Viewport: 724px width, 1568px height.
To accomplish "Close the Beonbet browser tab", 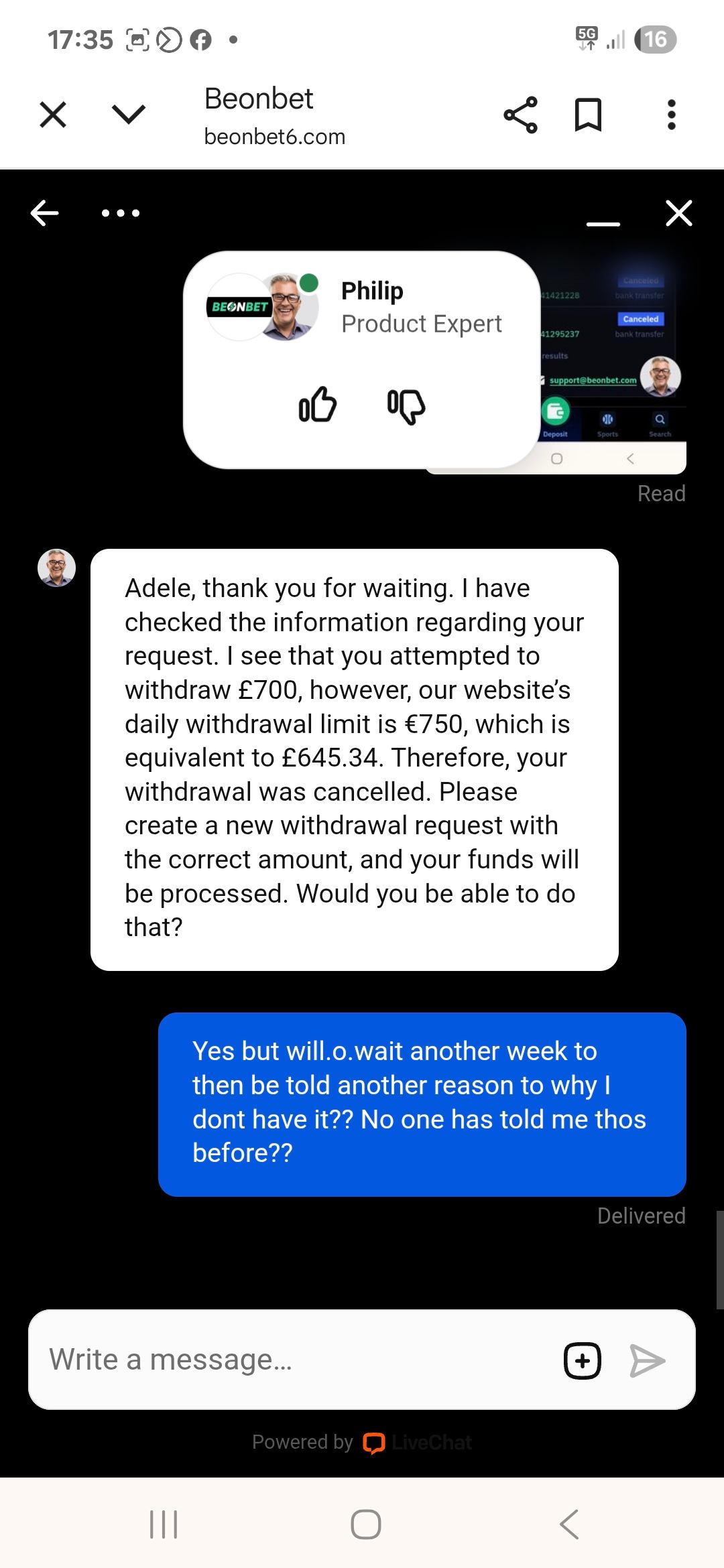I will [x=53, y=115].
